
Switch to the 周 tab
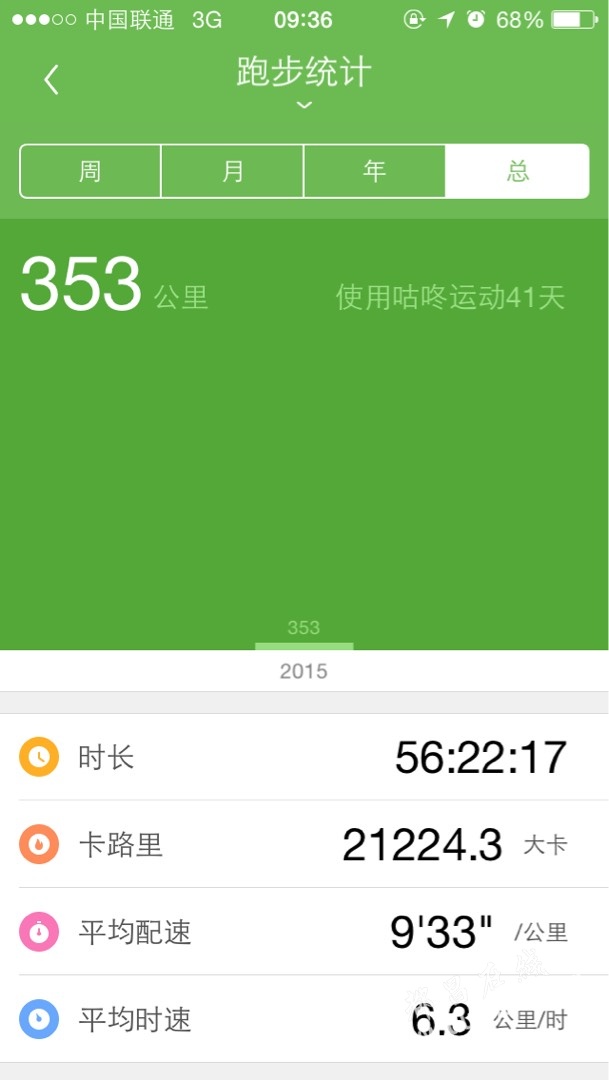(90, 171)
